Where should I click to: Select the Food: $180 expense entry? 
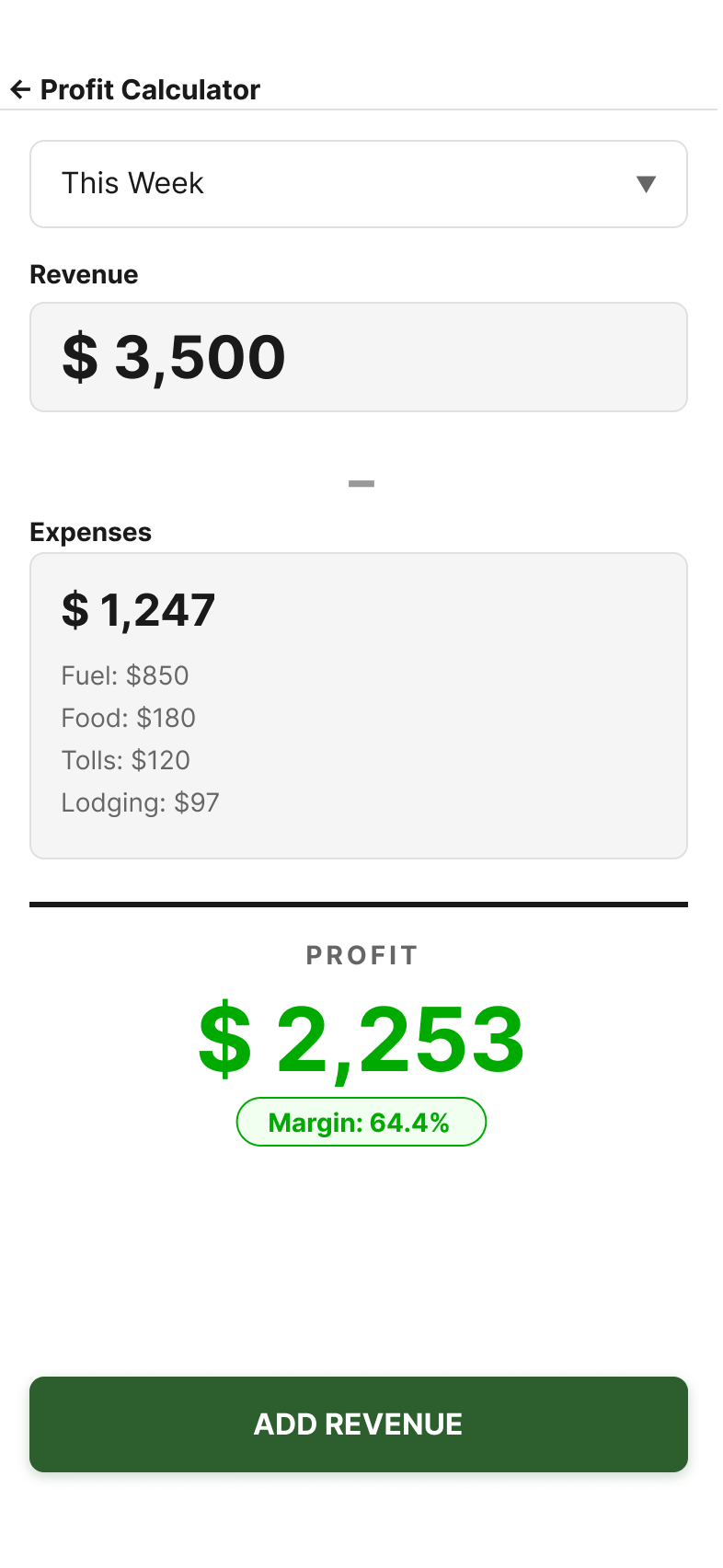(128, 718)
